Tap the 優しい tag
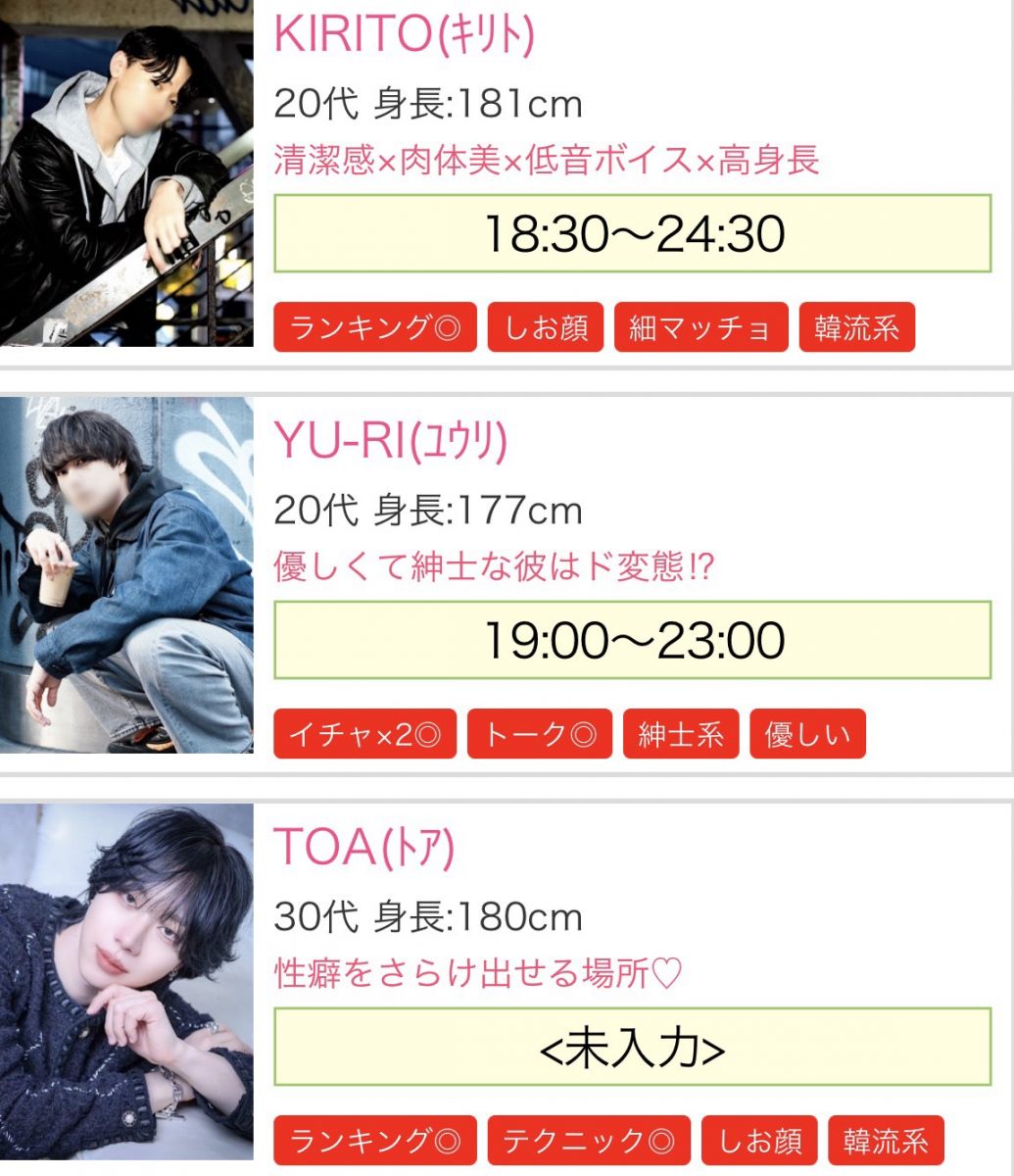 tap(807, 734)
